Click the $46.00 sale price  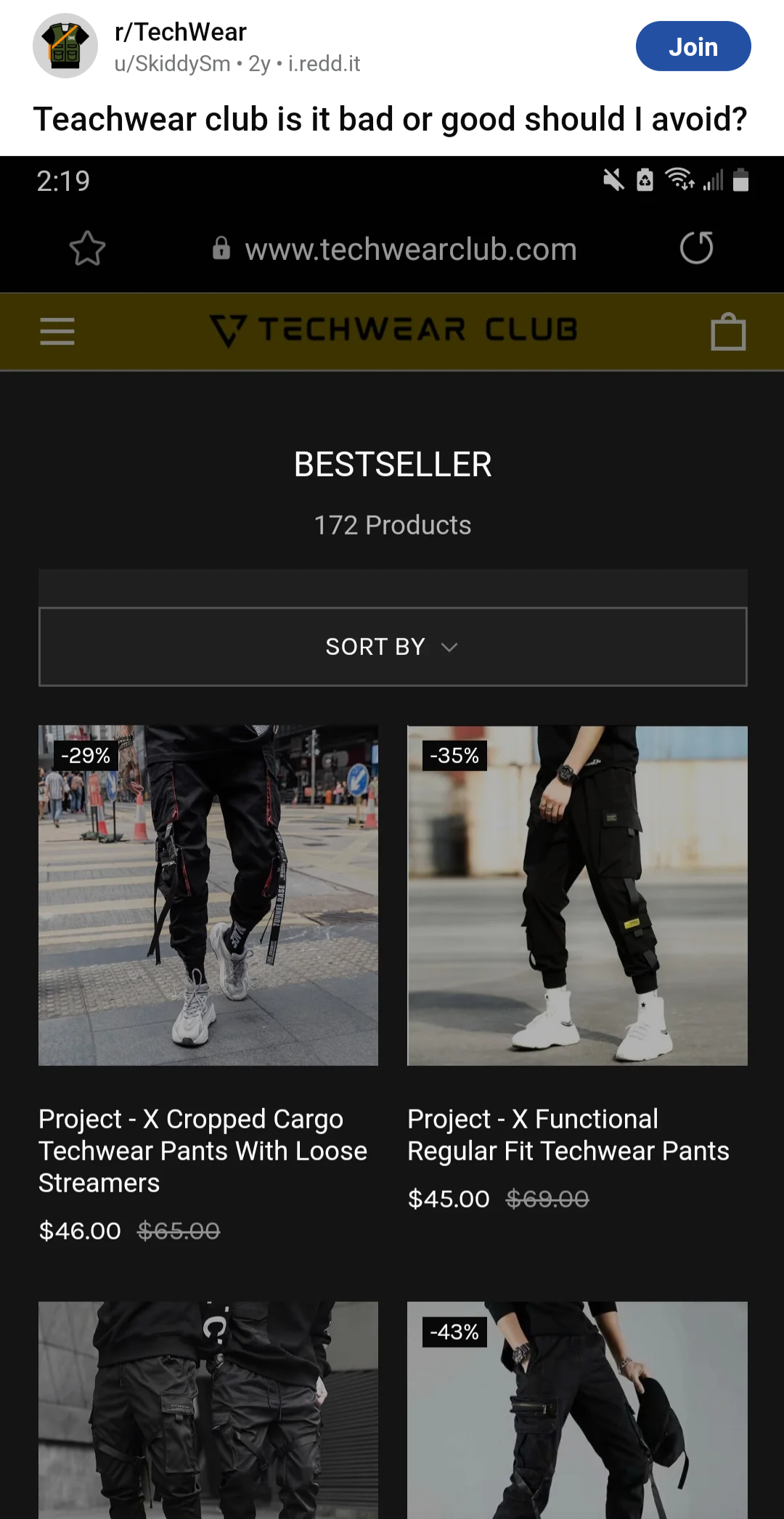click(79, 1230)
